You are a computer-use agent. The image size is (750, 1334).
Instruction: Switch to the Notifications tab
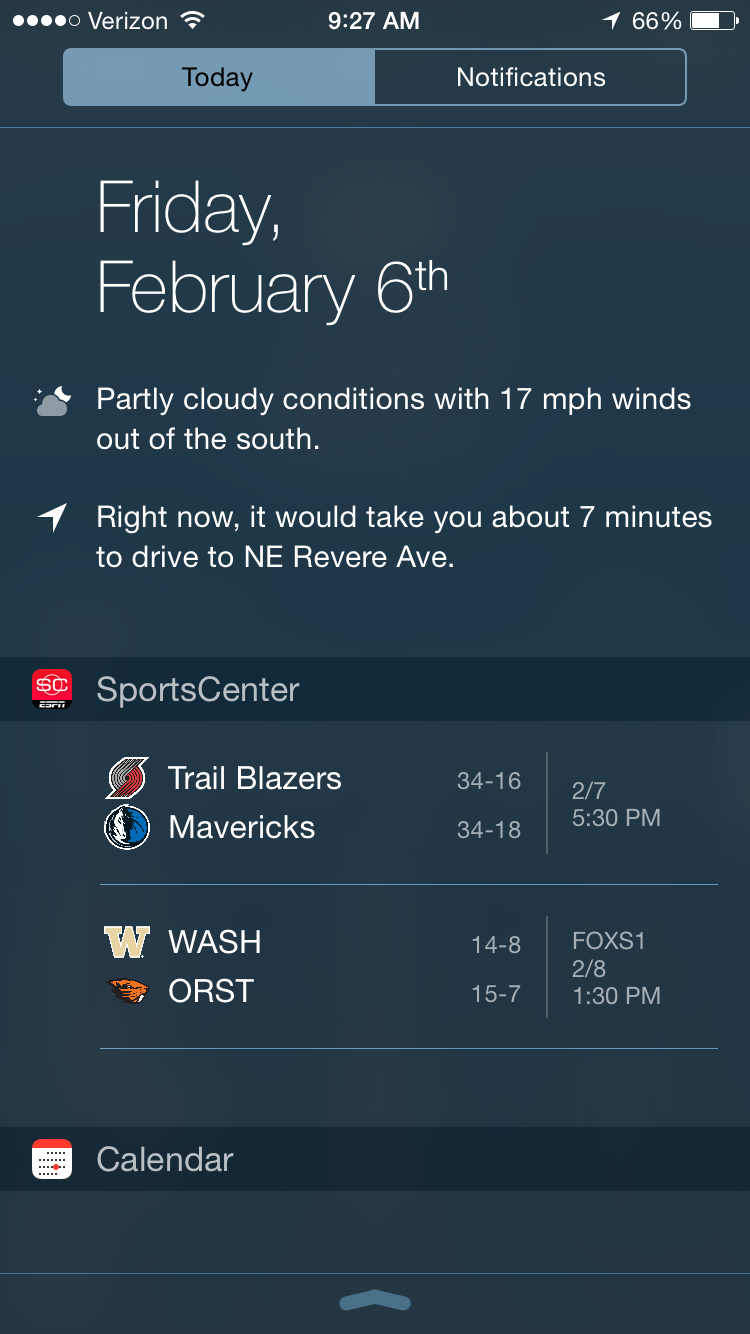(x=530, y=77)
